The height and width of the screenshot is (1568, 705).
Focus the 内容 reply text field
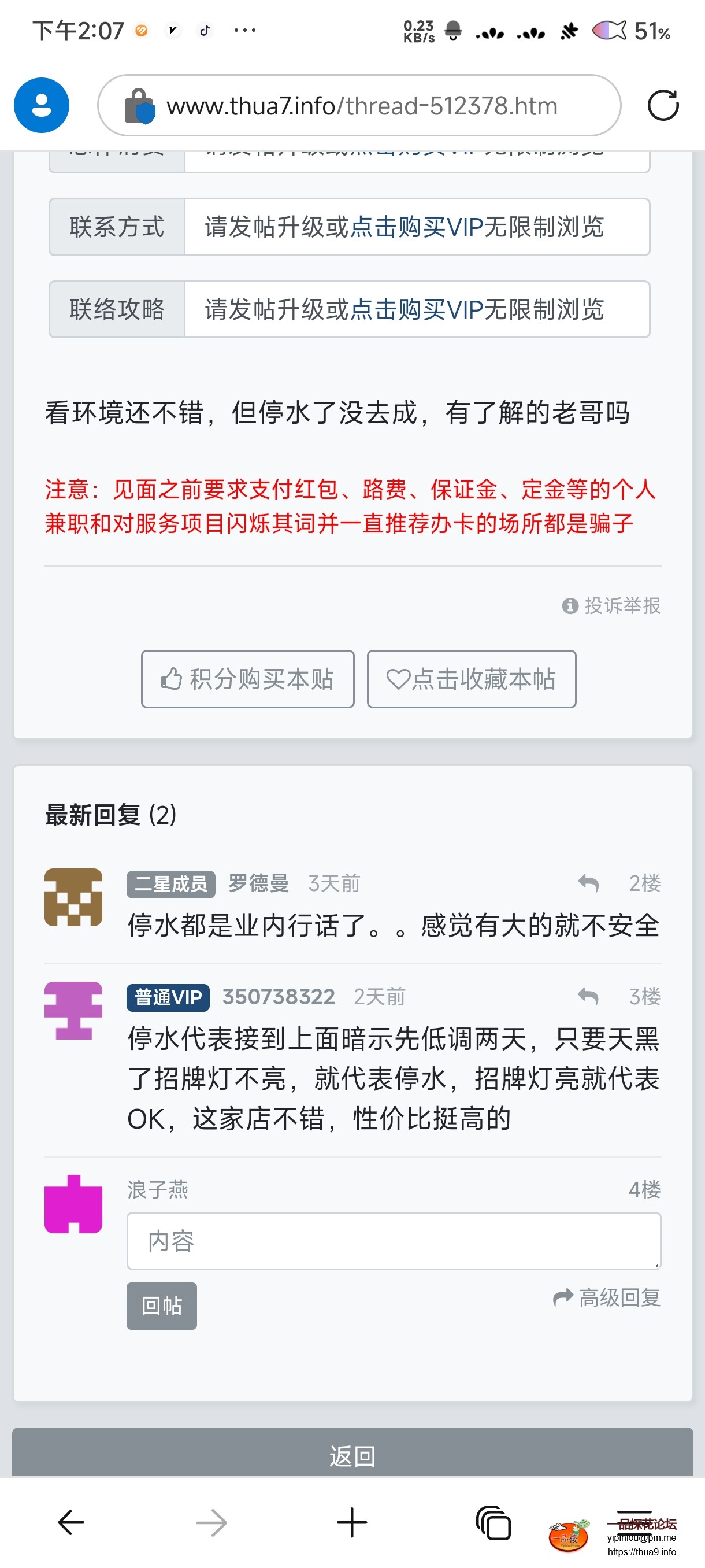click(x=393, y=1241)
